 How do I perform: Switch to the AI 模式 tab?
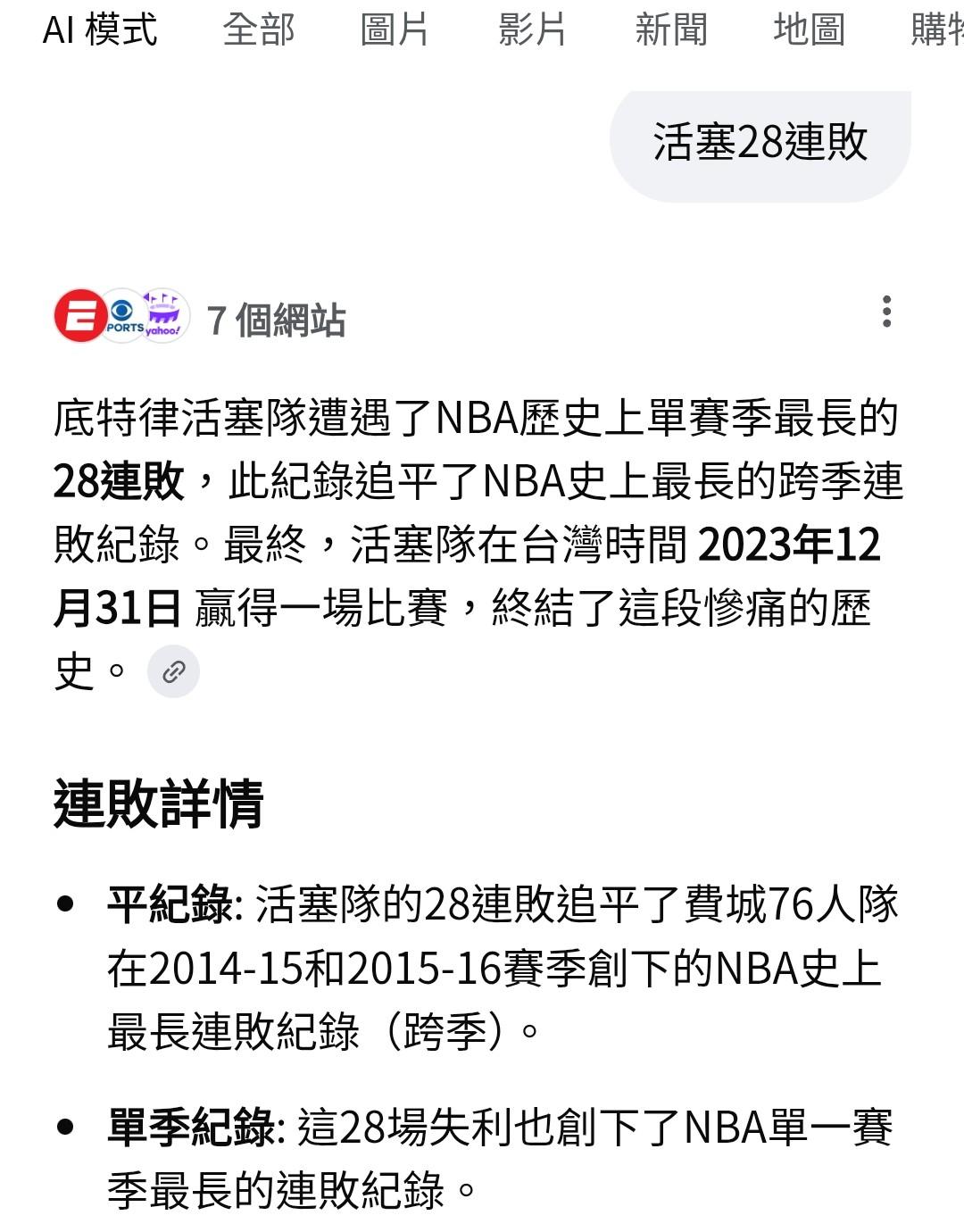[x=100, y=29]
